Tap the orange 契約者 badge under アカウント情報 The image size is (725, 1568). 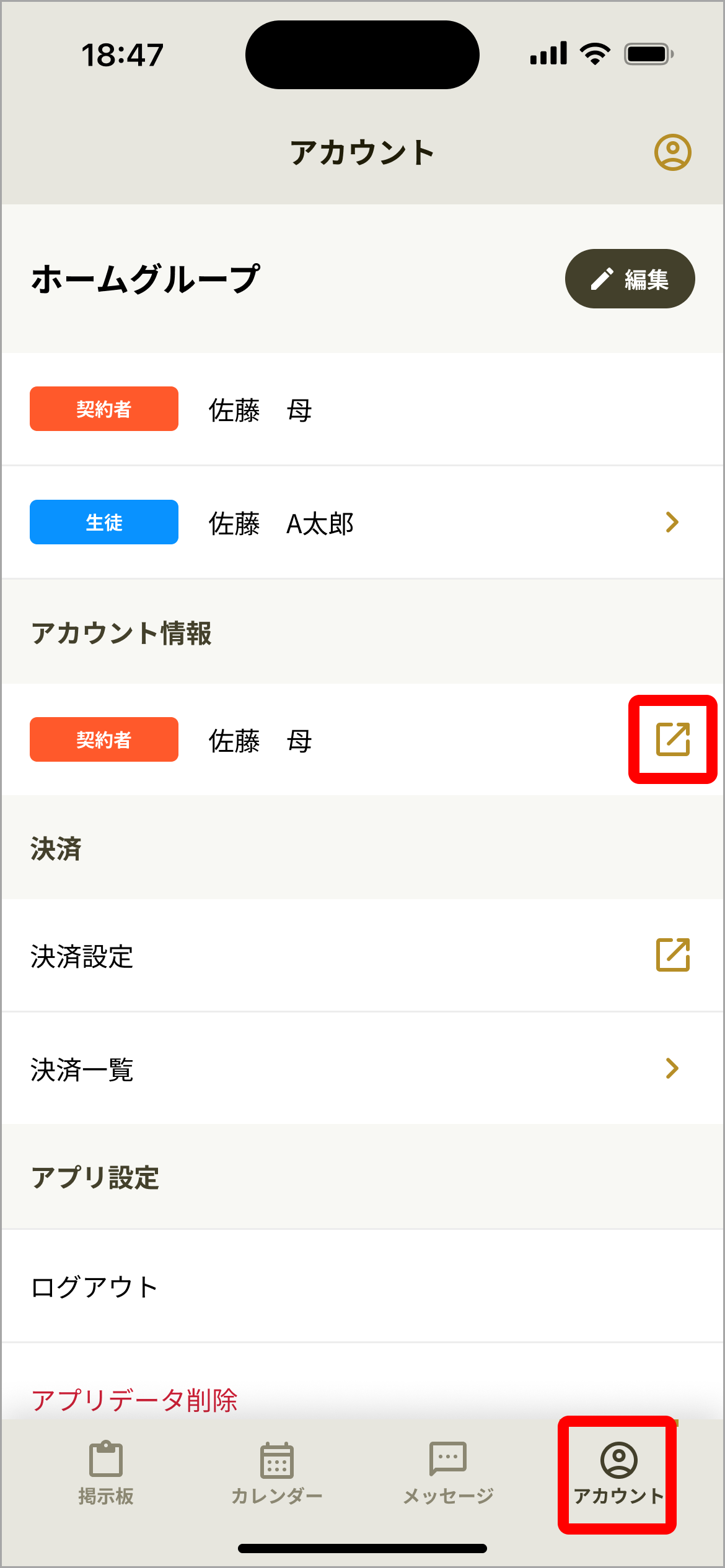tap(103, 739)
